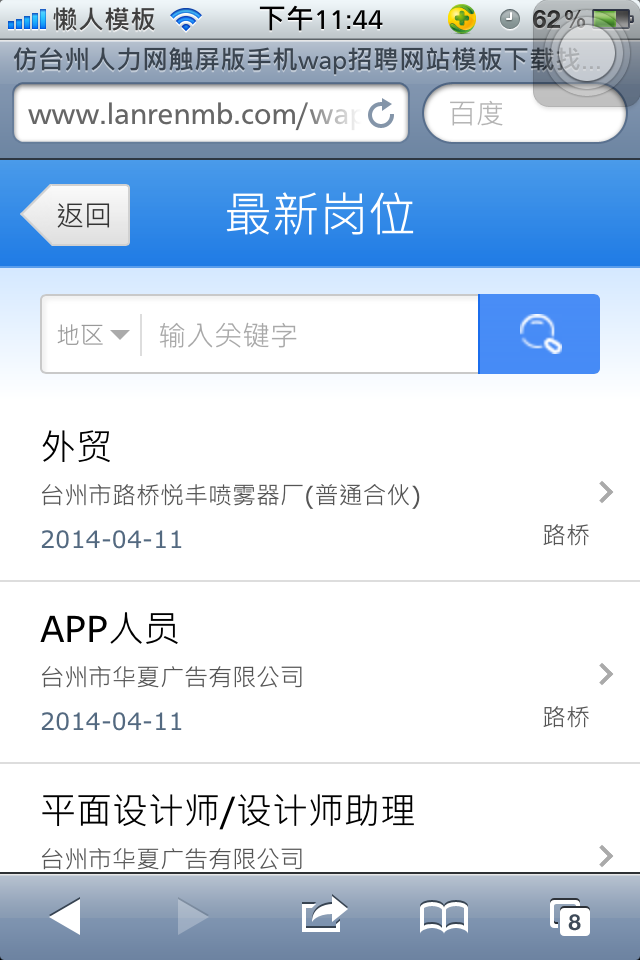Open the 外贸 job listing

tap(320, 490)
